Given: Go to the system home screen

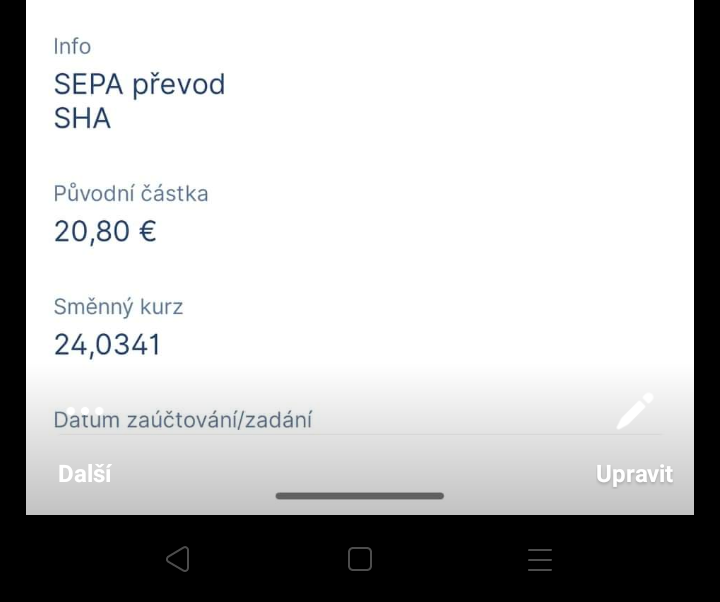Looking at the screenshot, I should tap(360, 559).
